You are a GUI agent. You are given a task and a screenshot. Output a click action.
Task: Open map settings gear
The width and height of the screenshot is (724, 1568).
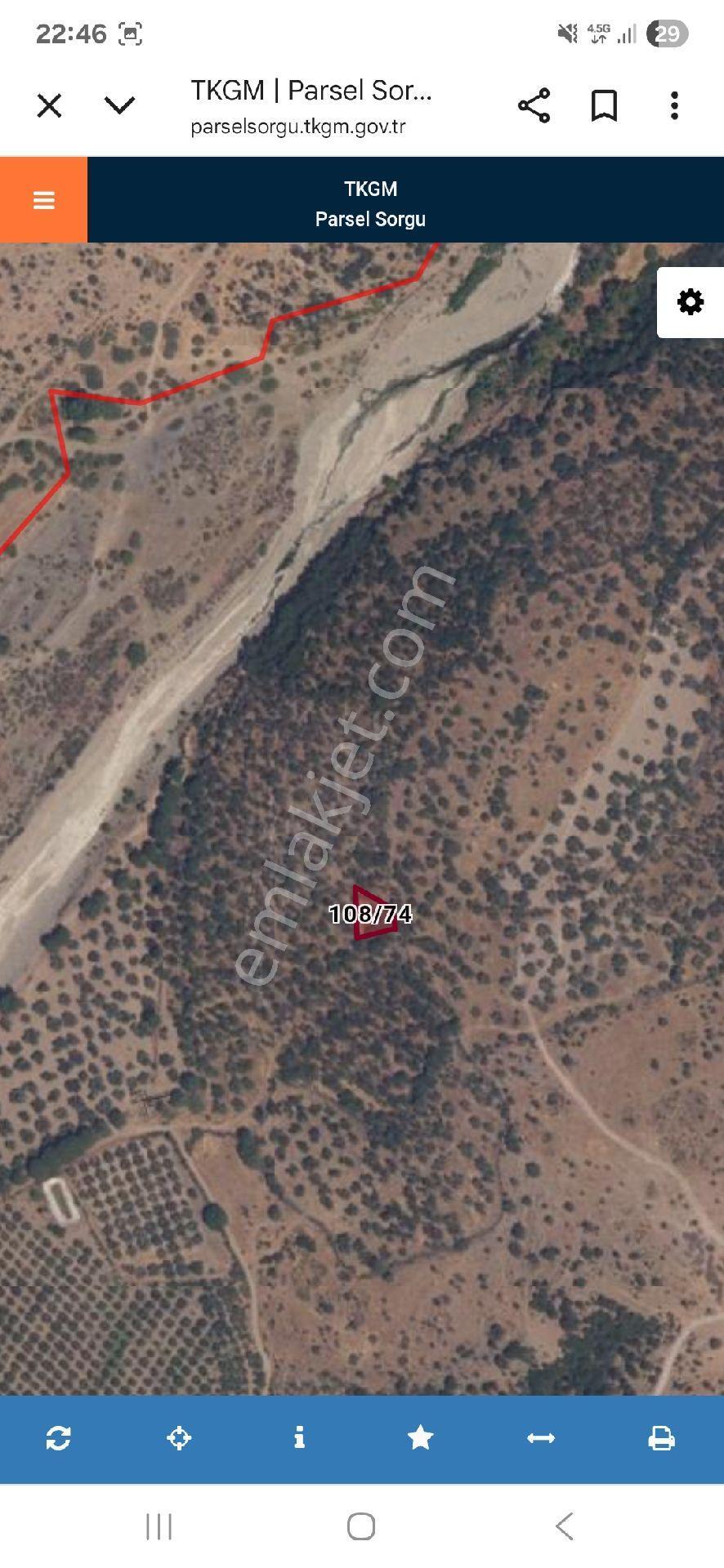(x=690, y=302)
